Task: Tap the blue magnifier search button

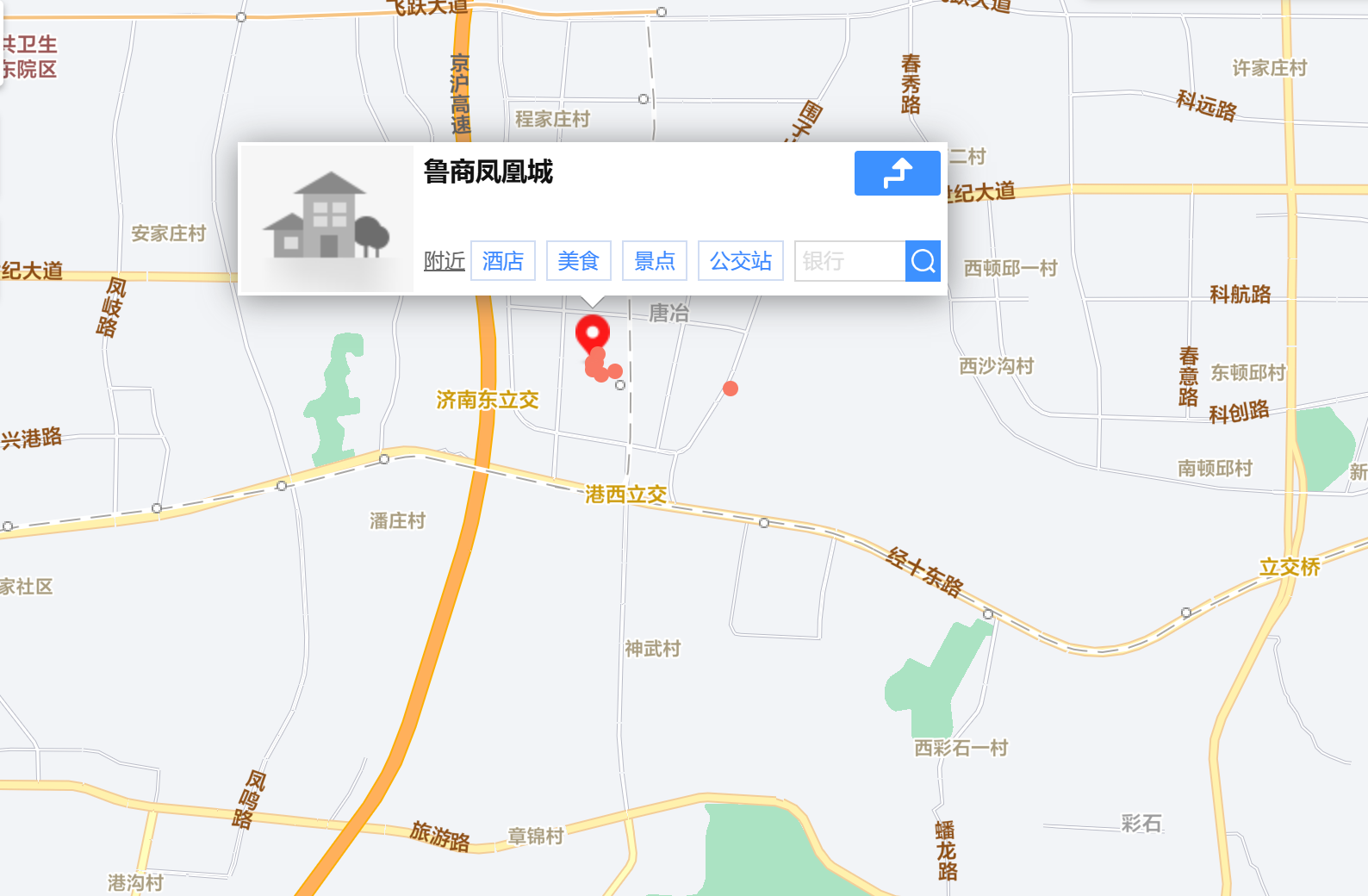Action: [923, 261]
